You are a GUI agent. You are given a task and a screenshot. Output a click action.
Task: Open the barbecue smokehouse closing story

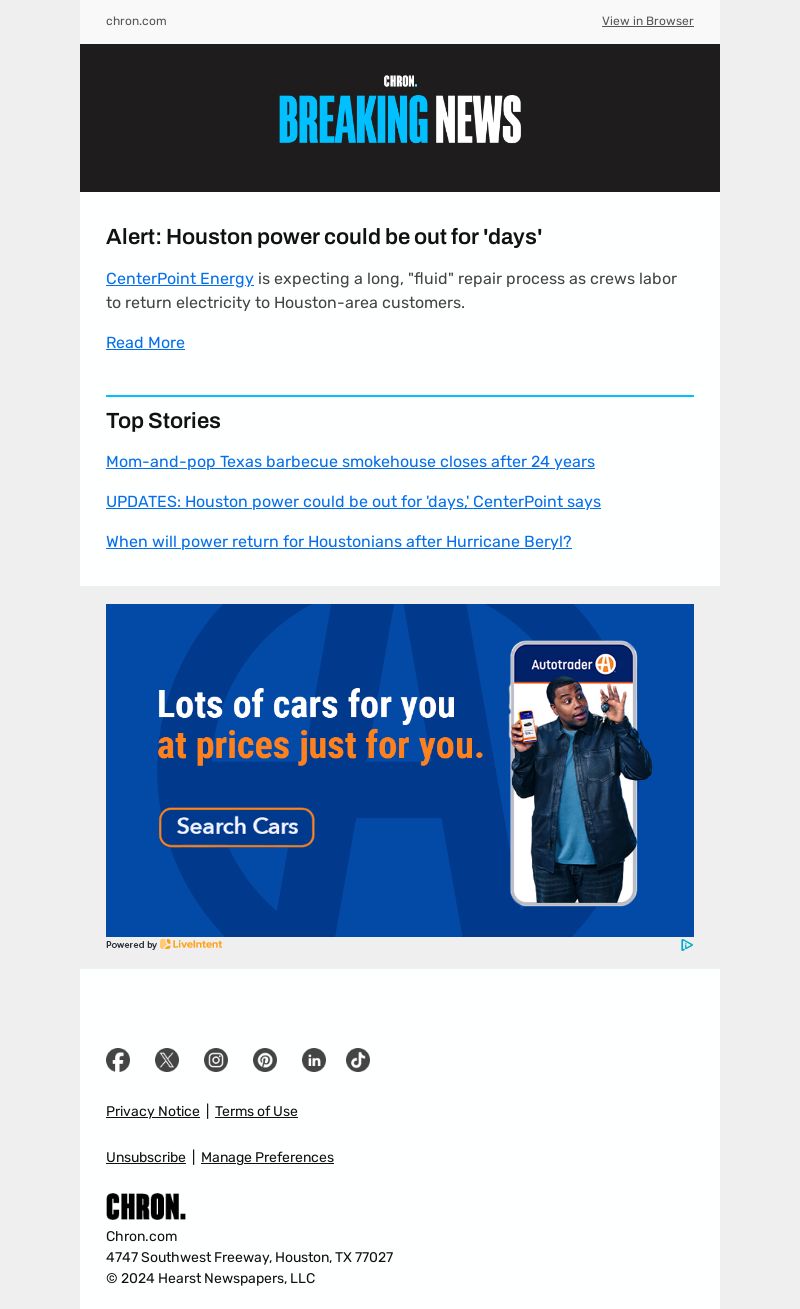[x=350, y=462]
